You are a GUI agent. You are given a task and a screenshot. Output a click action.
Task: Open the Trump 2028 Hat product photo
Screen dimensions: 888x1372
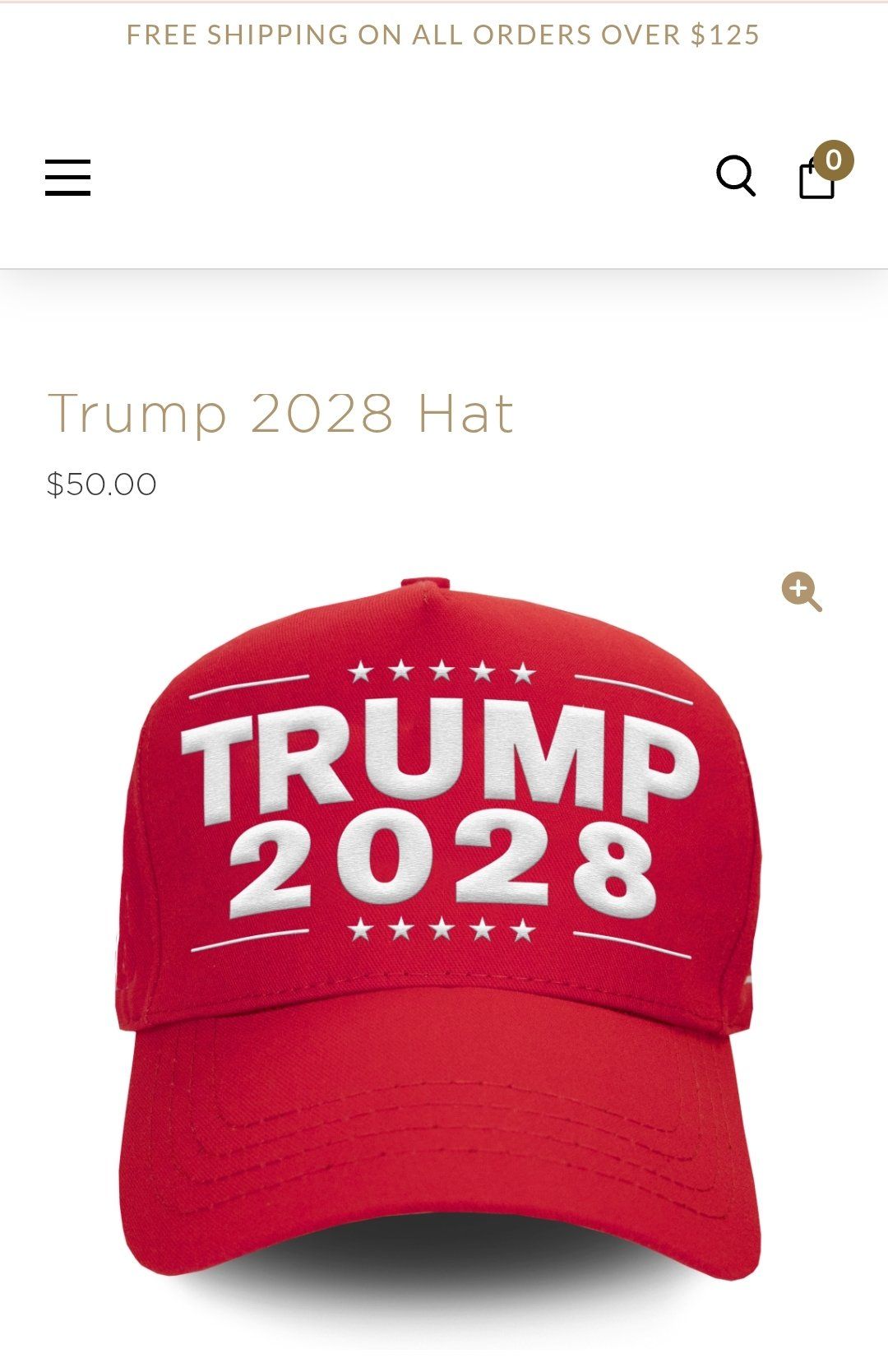[x=441, y=929]
